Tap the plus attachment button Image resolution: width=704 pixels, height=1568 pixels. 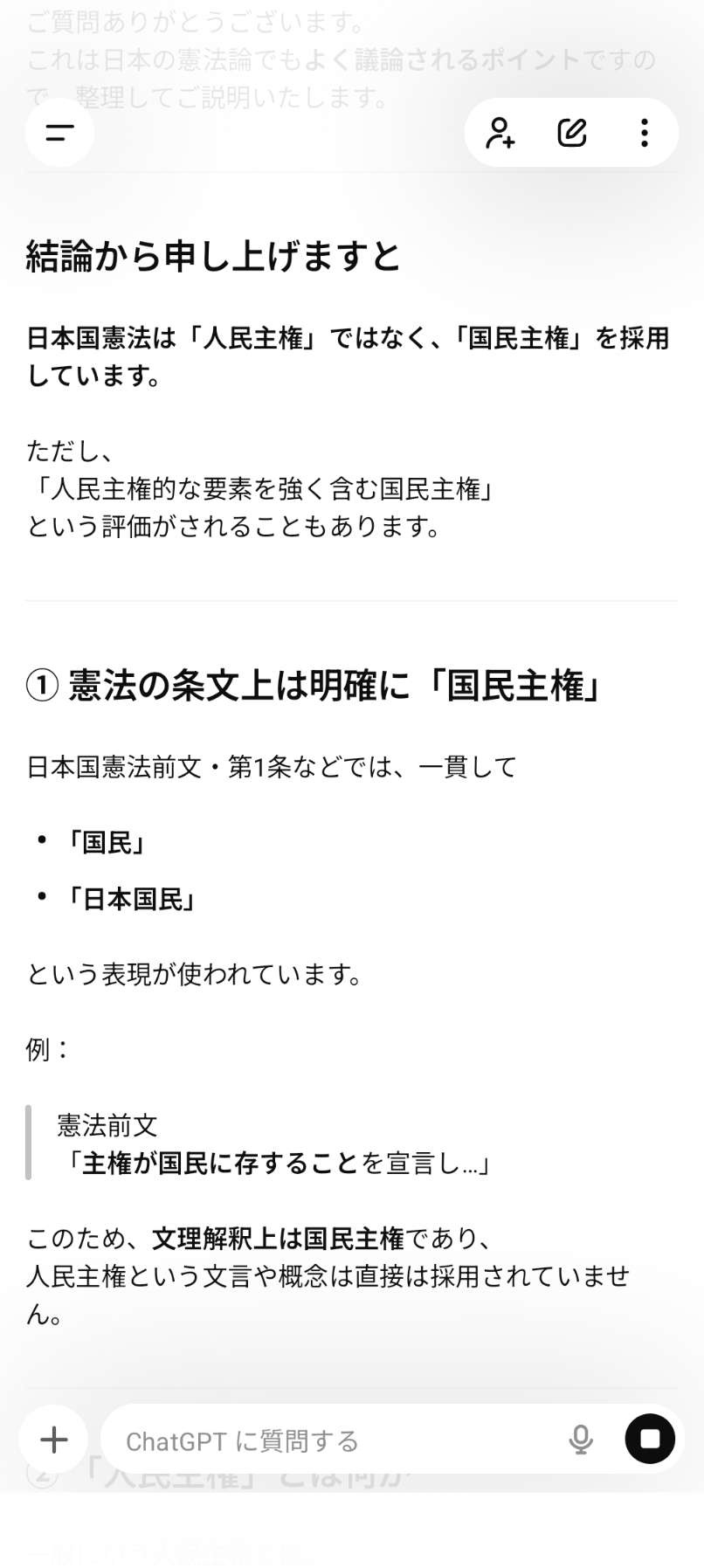[54, 1439]
